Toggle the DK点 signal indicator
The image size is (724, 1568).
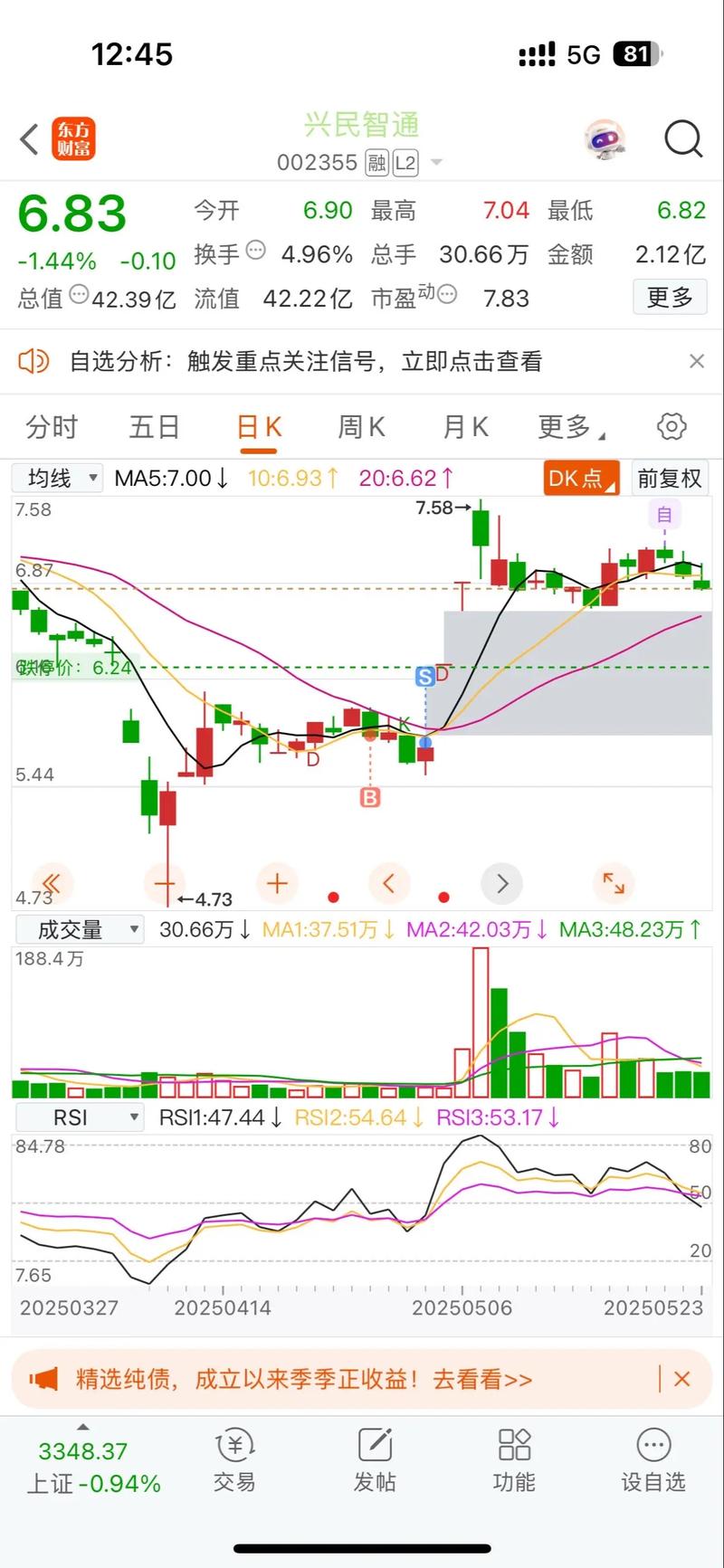click(x=578, y=478)
